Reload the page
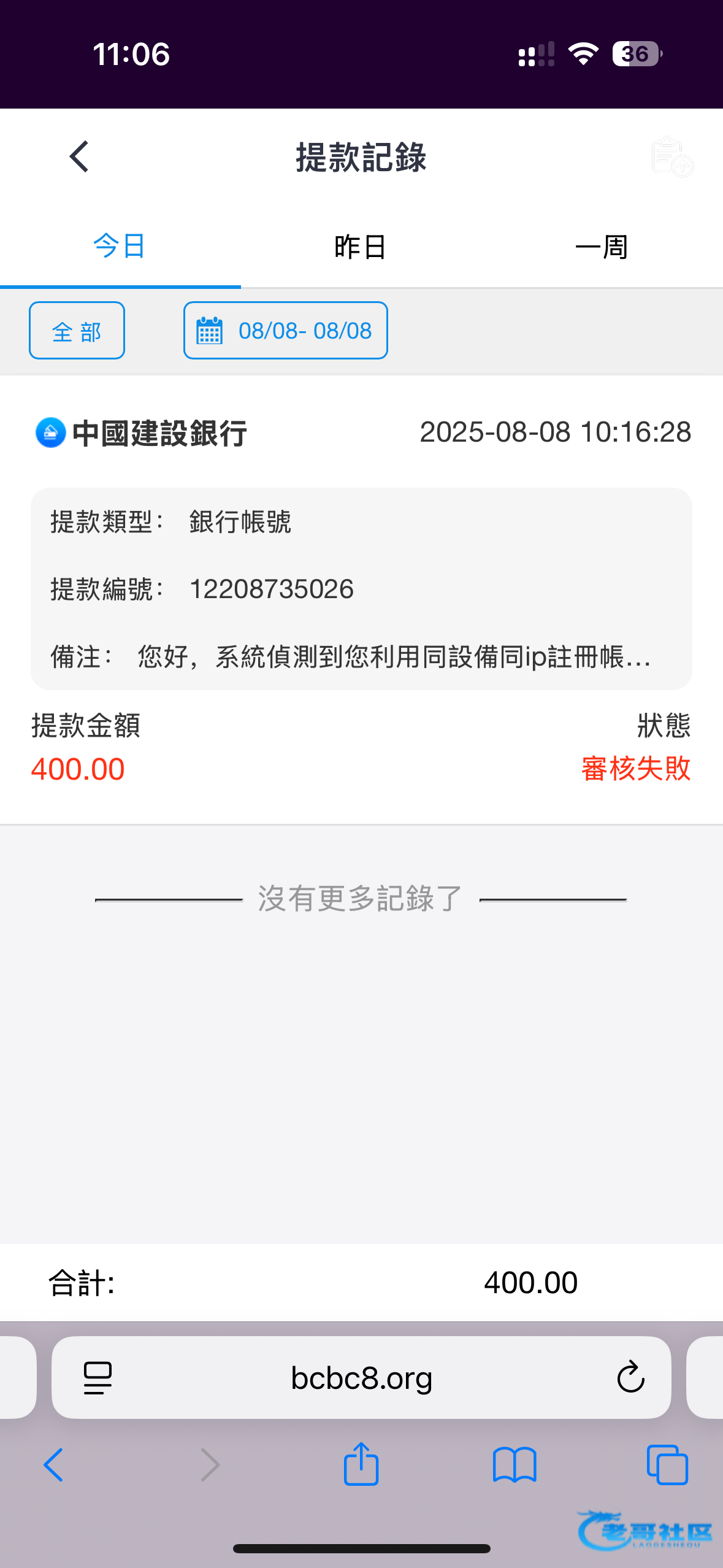This screenshot has height=1568, width=723. coord(630,1378)
